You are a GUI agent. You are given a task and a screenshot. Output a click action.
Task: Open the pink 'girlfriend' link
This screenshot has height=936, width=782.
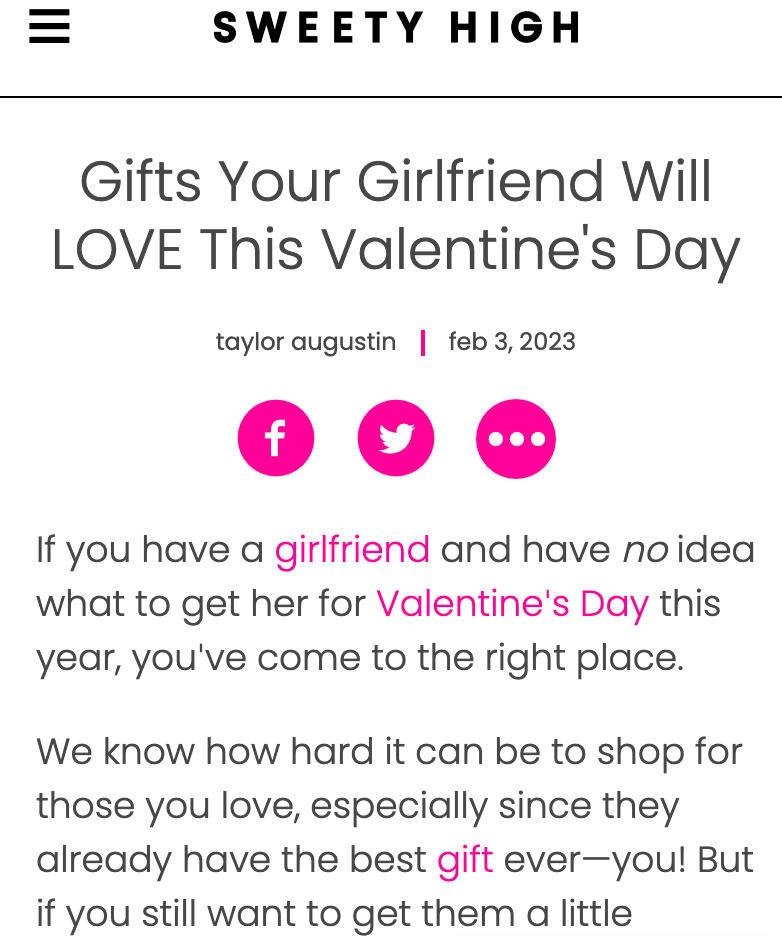click(352, 550)
